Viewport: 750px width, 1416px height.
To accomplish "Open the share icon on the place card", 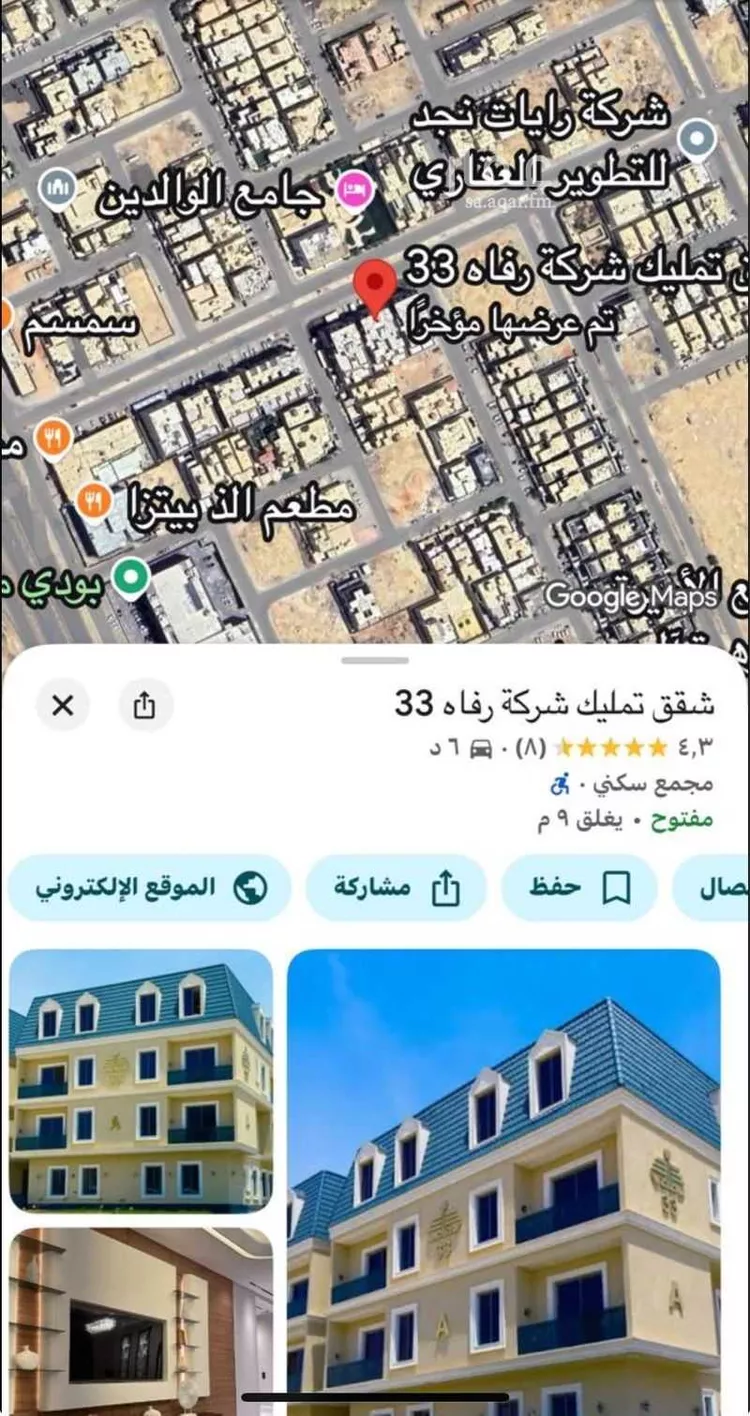I will 145,705.
